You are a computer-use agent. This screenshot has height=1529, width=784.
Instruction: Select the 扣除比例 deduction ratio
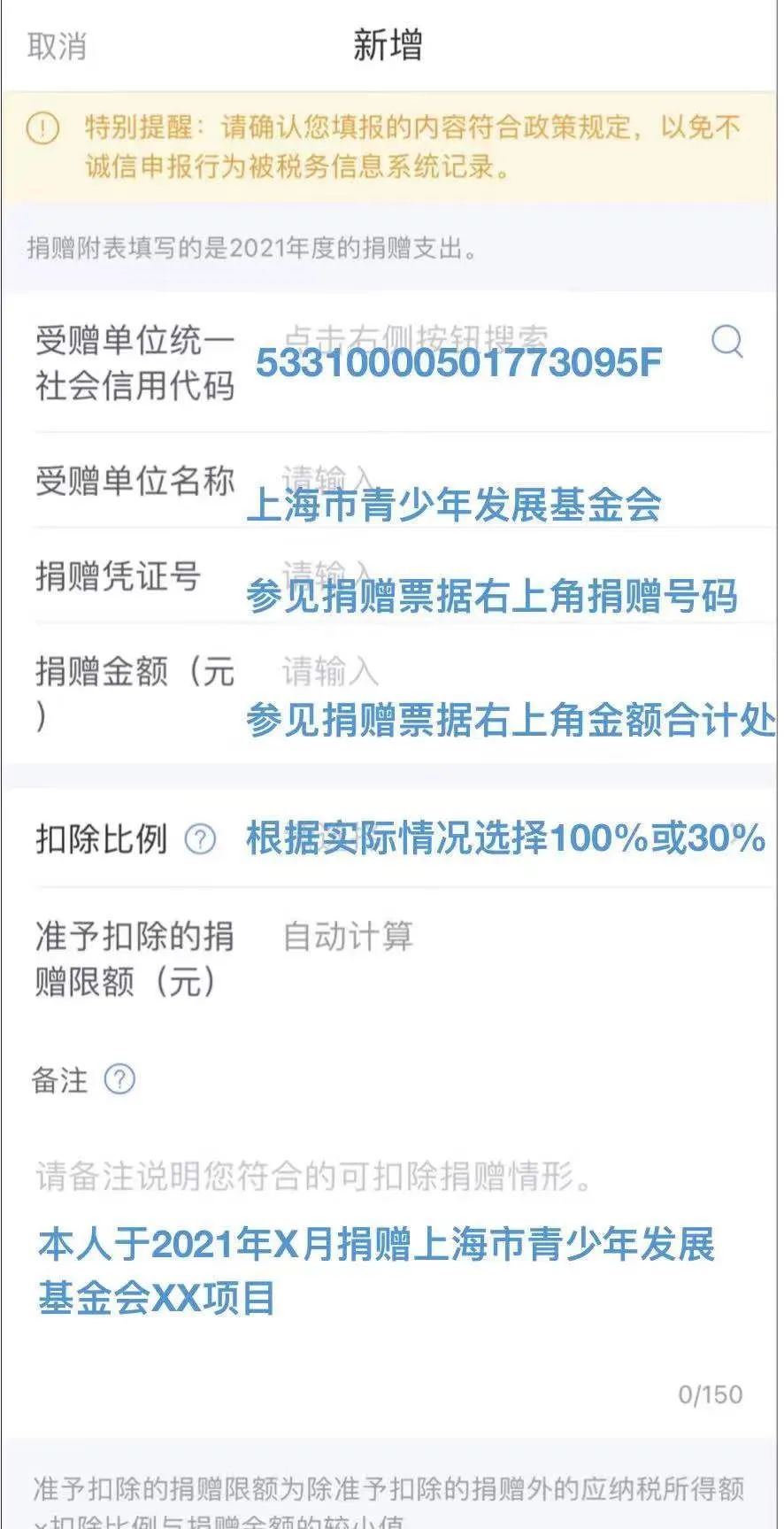click(x=504, y=838)
